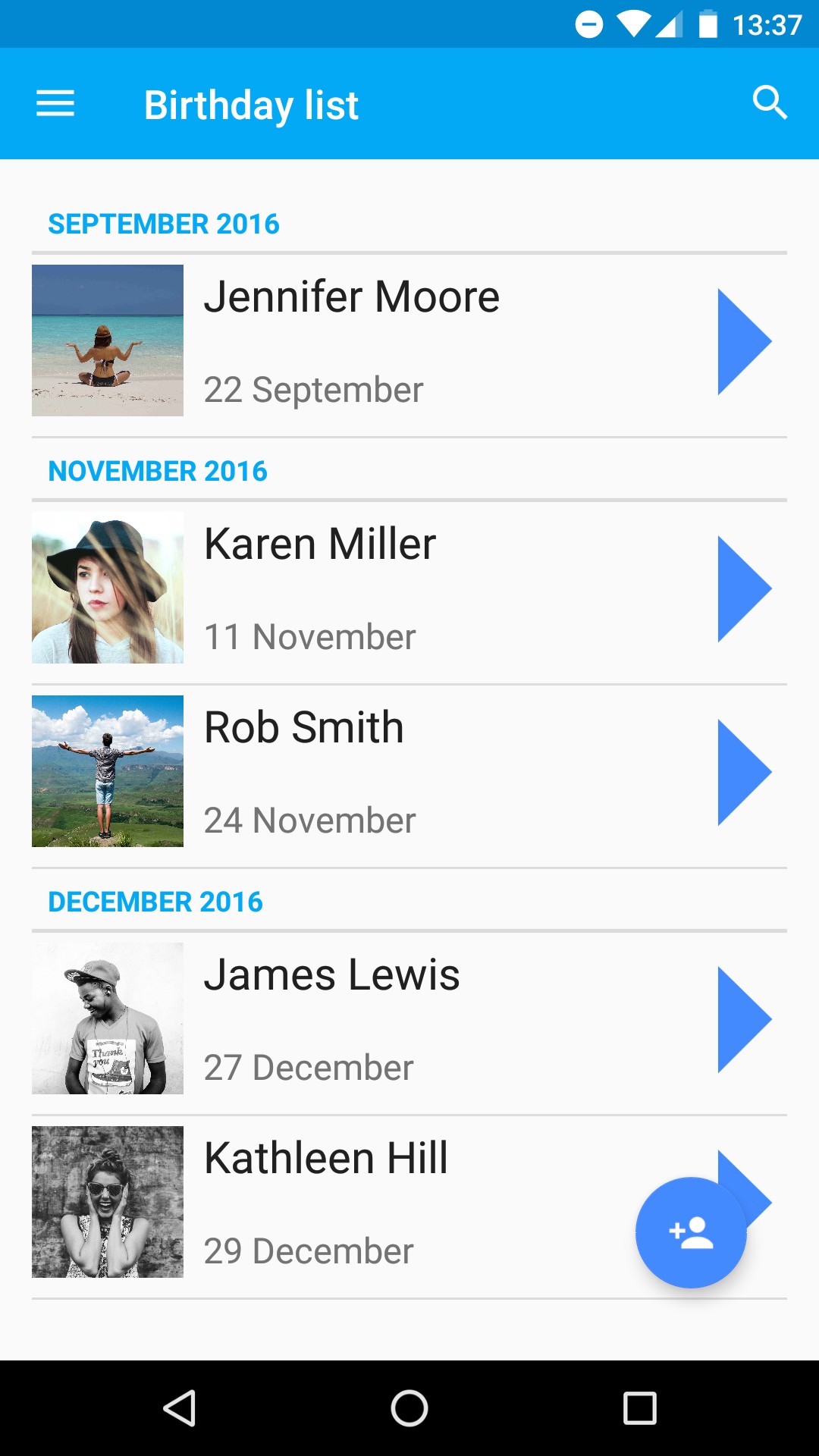Screen dimensions: 819x1456
Task: Tap James Lewis's profile photo
Action: coord(108,1018)
